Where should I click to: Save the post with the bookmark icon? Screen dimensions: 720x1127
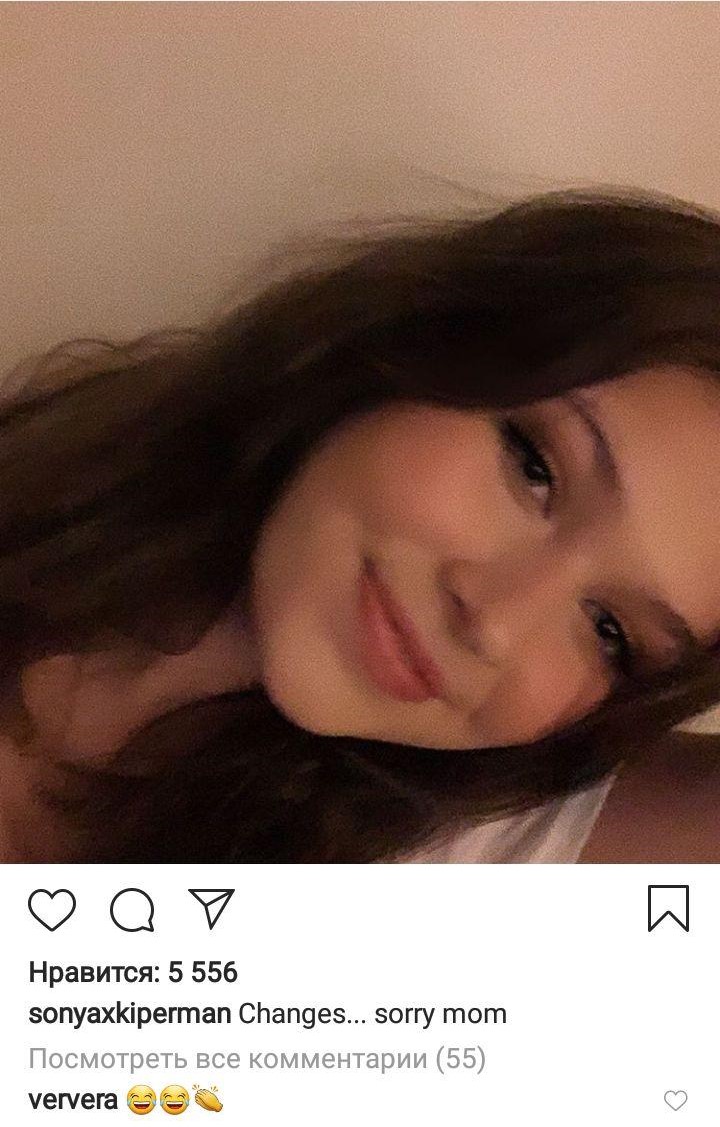pyautogui.click(x=667, y=909)
